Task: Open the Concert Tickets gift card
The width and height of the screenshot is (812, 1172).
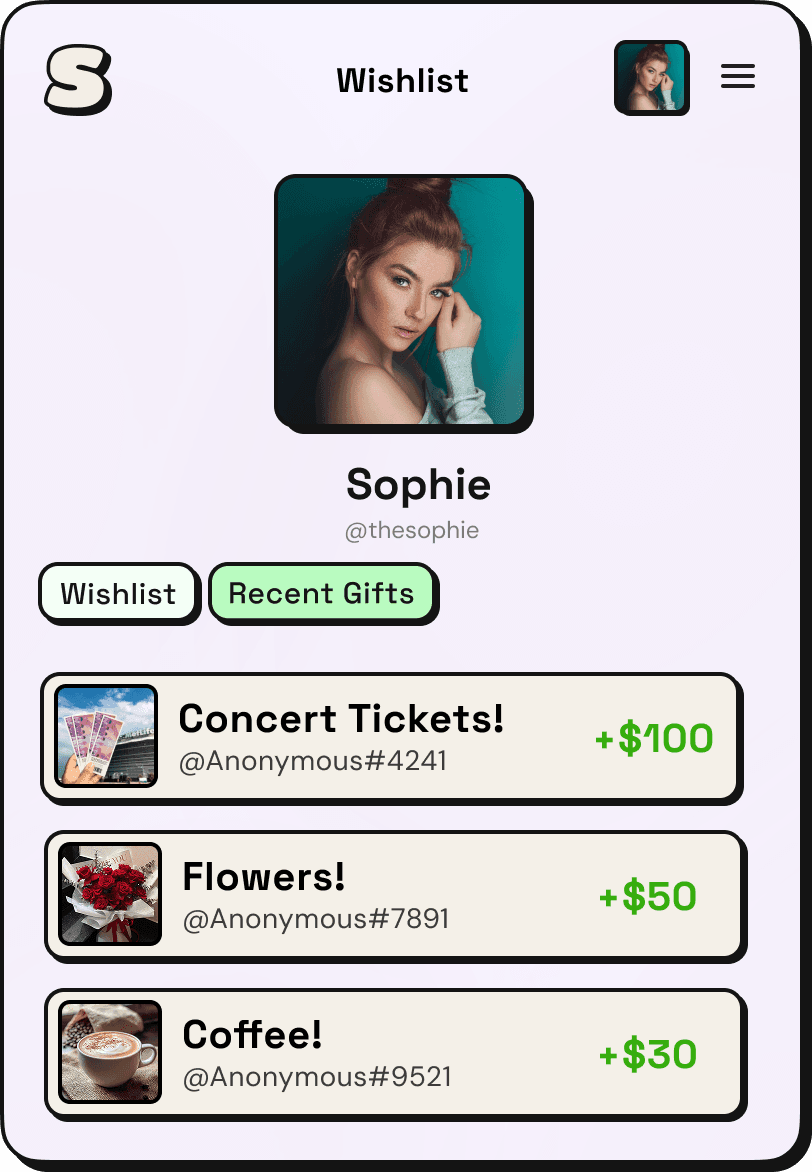Action: coord(391,737)
